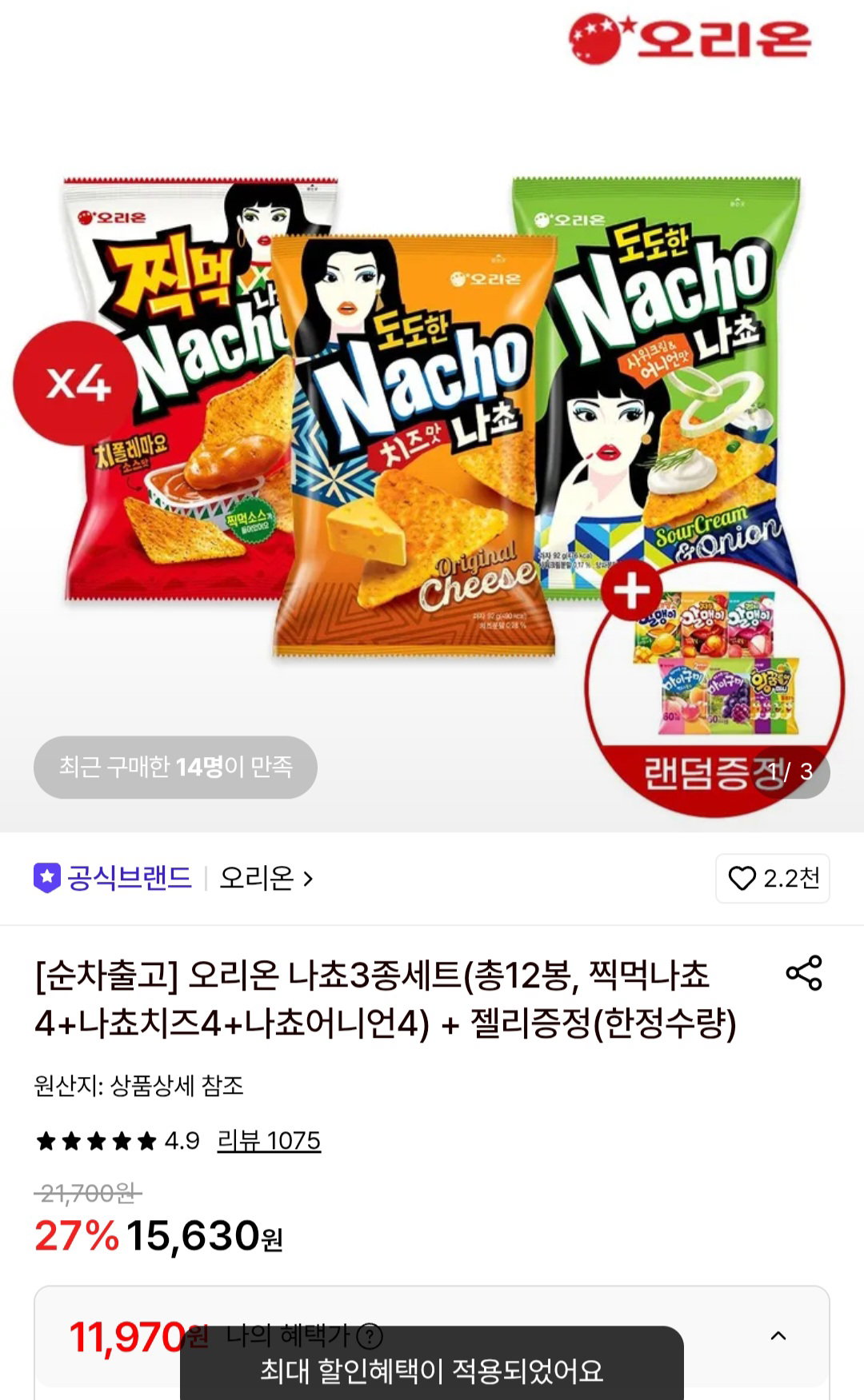The image size is (864, 1400).
Task: Open the 오리온 brand store link
Action: [266, 878]
